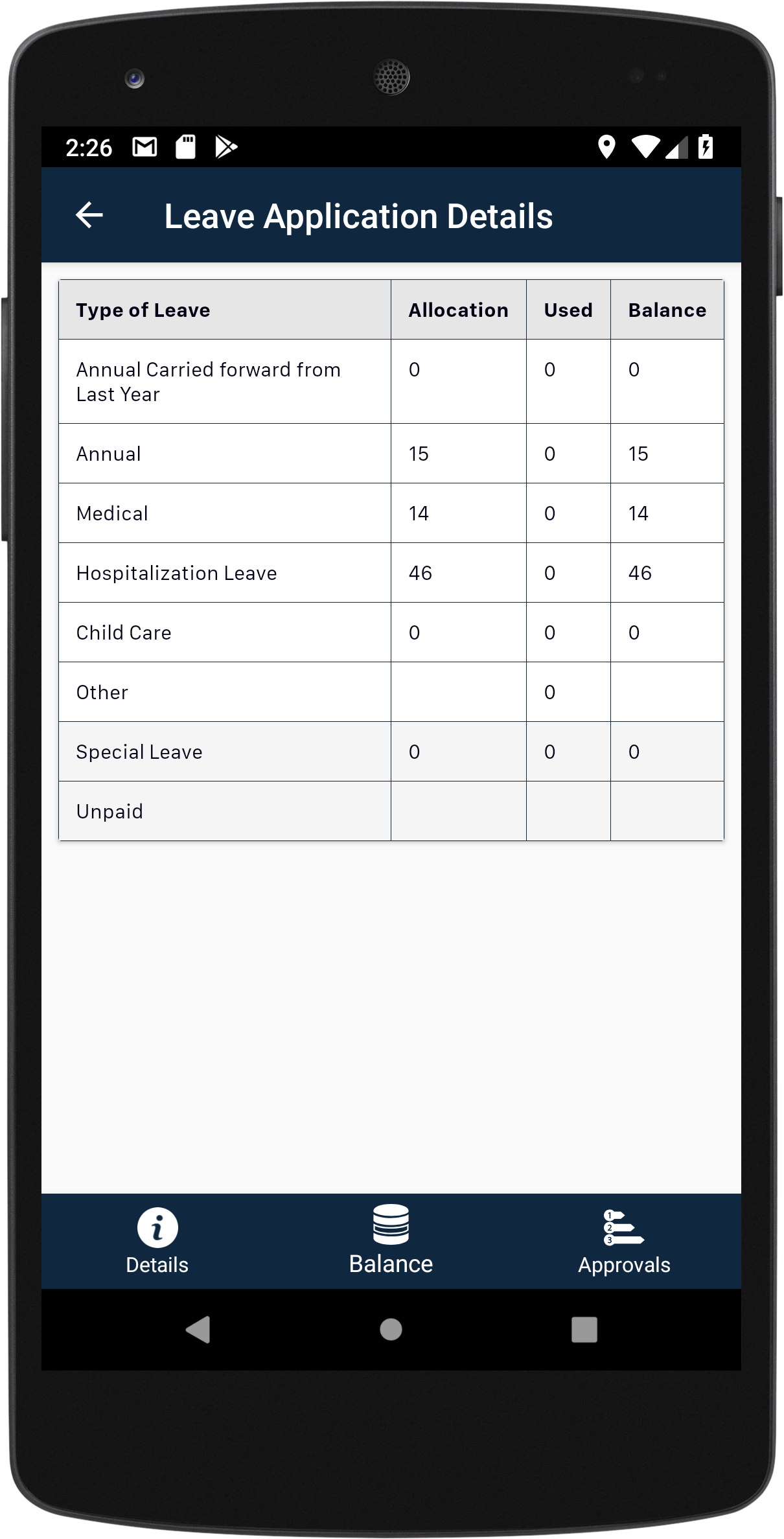Viewport: 784px width, 1539px height.
Task: Switch to the Details tab
Action: [157, 1242]
